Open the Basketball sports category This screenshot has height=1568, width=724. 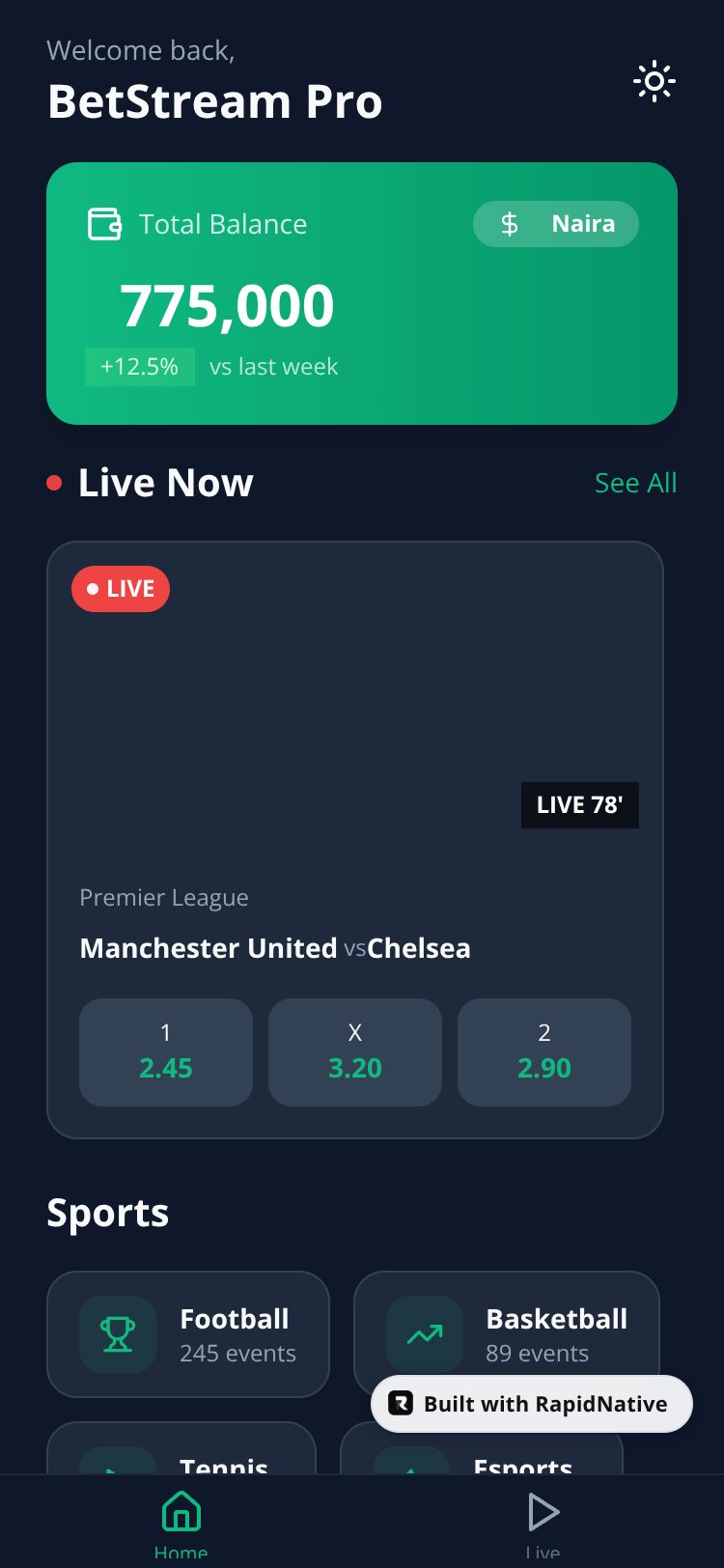pos(506,1323)
